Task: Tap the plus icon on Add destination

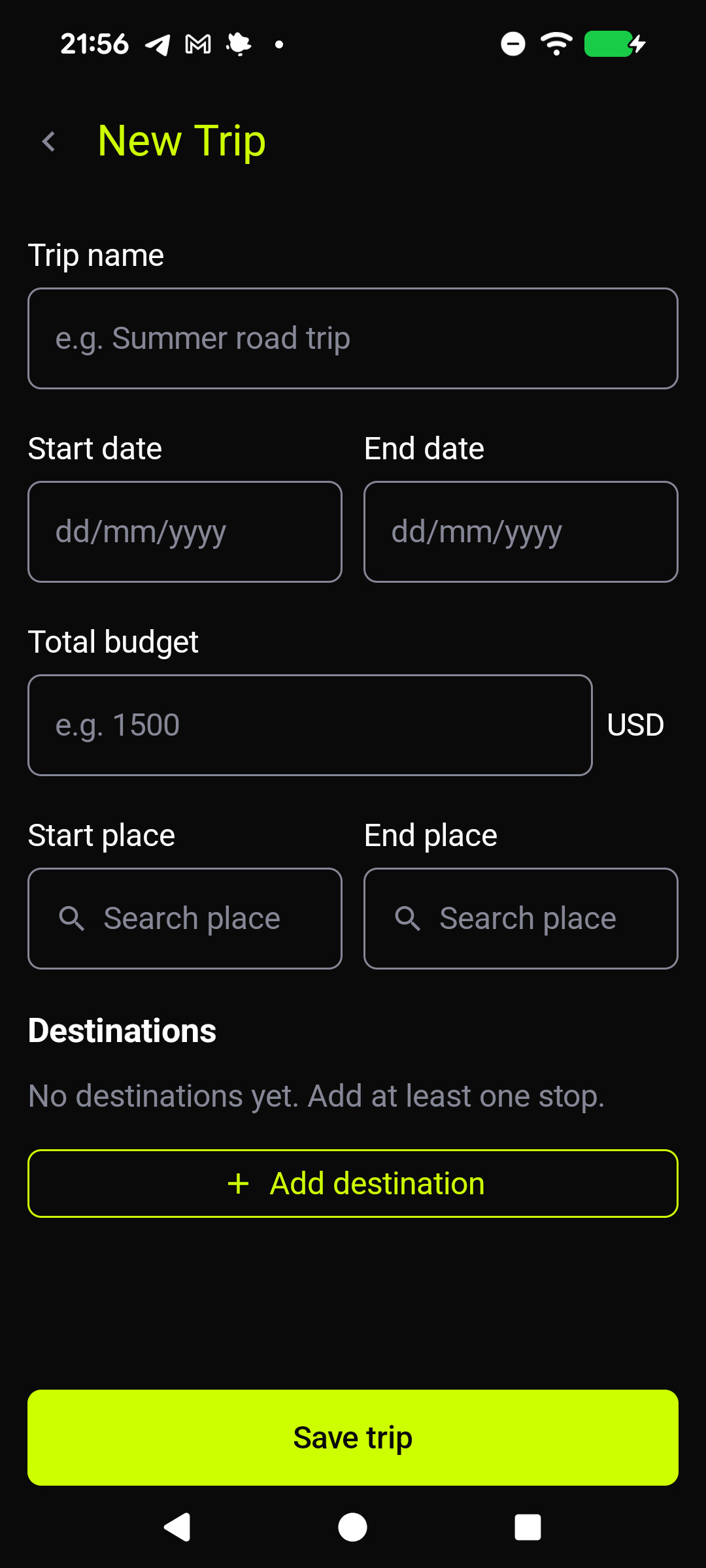Action: pyautogui.click(x=238, y=1183)
